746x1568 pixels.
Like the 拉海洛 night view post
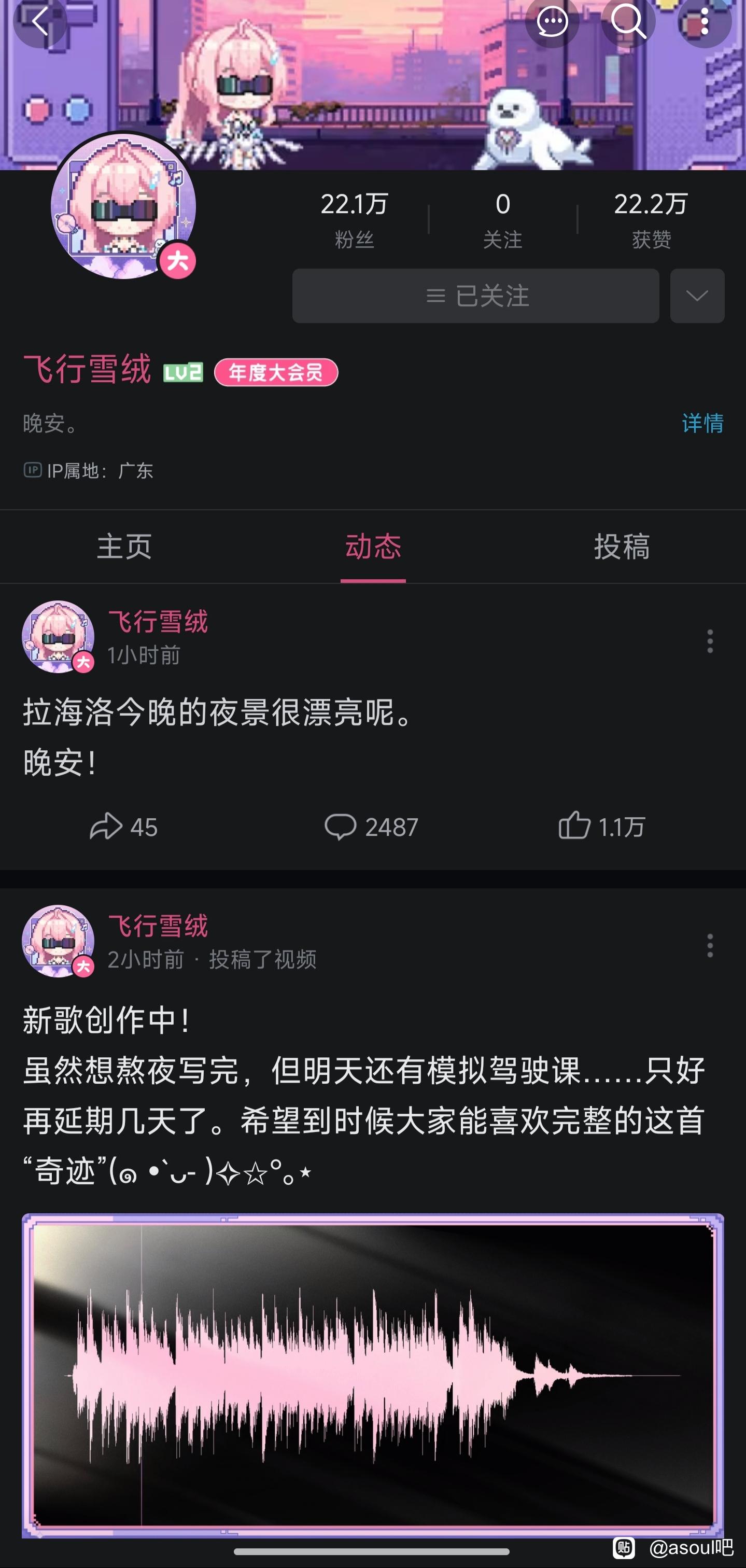click(x=601, y=827)
